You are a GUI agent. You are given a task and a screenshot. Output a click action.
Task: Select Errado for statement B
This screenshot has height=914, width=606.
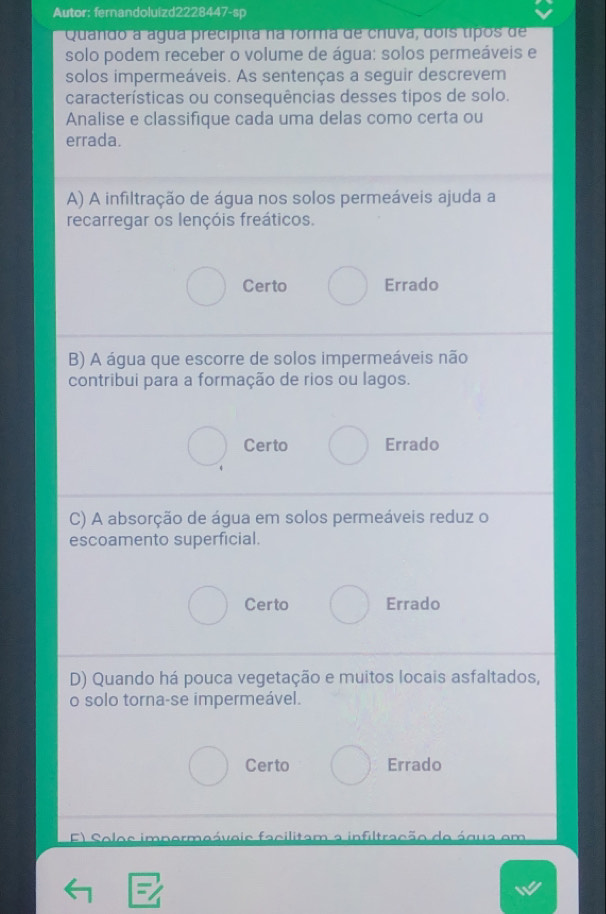pyautogui.click(x=347, y=446)
